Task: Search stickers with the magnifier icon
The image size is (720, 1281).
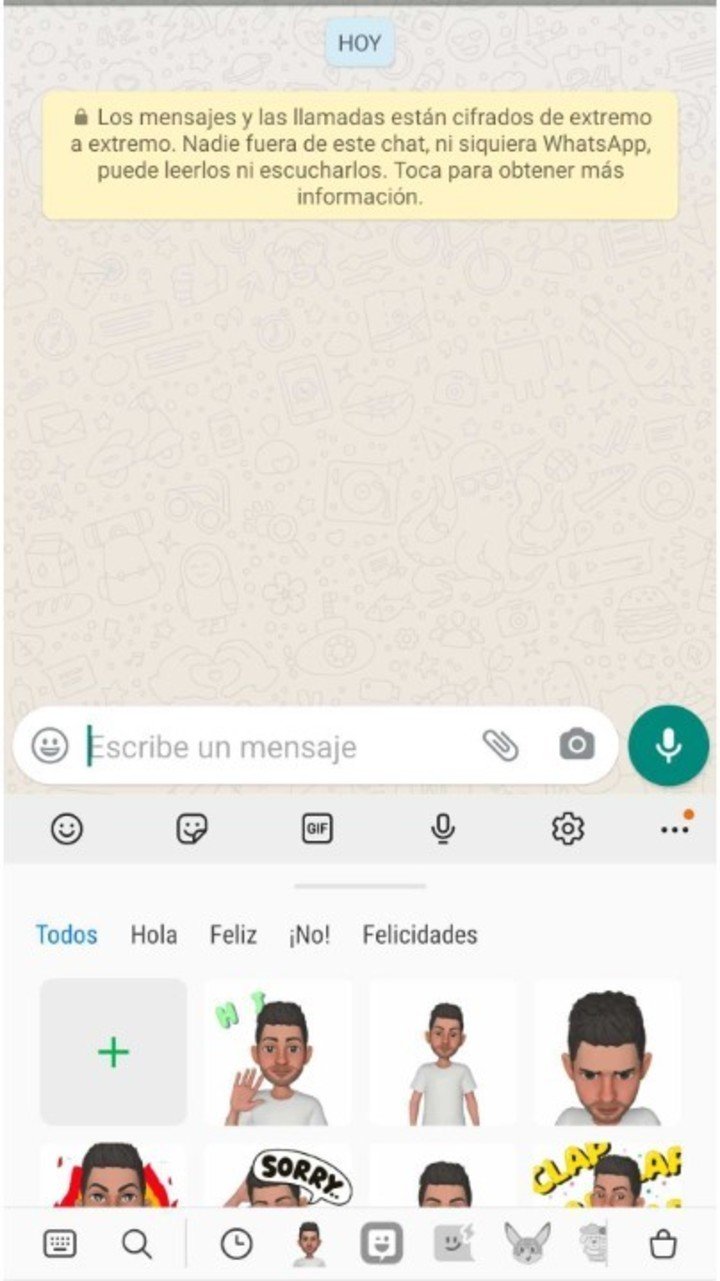Action: pyautogui.click(x=136, y=1244)
